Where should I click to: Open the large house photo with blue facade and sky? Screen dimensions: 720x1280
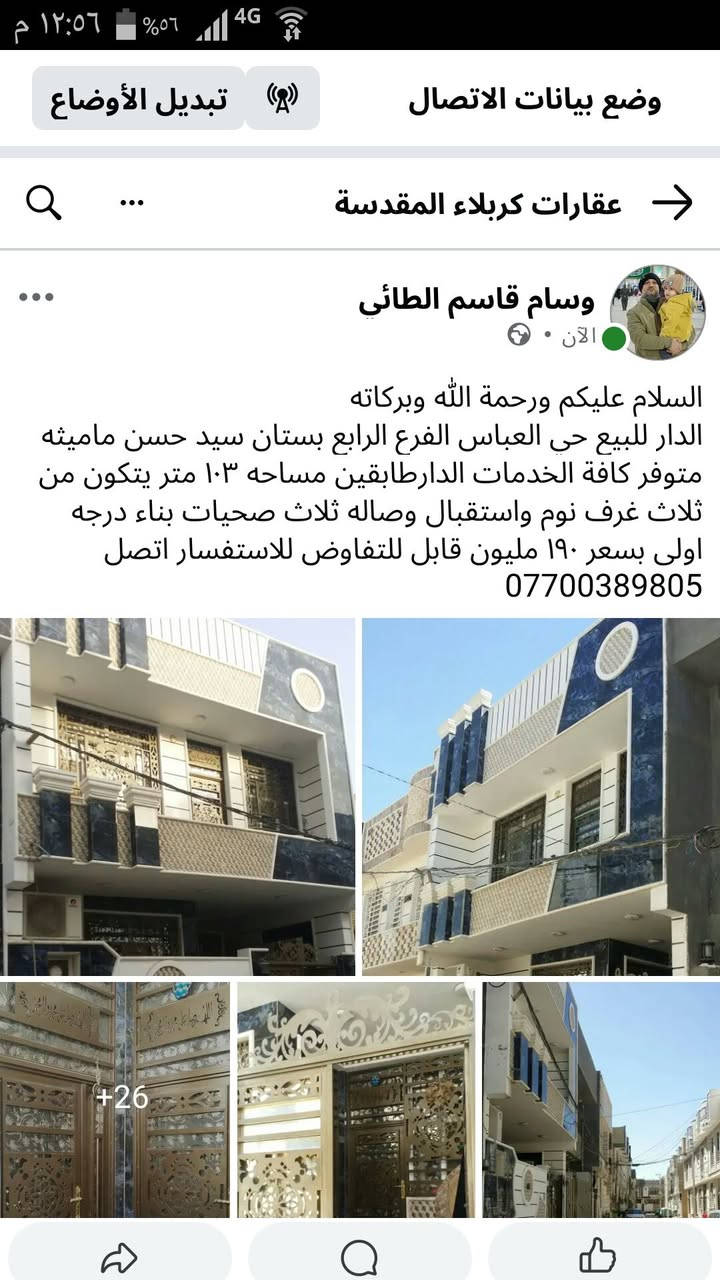540,796
